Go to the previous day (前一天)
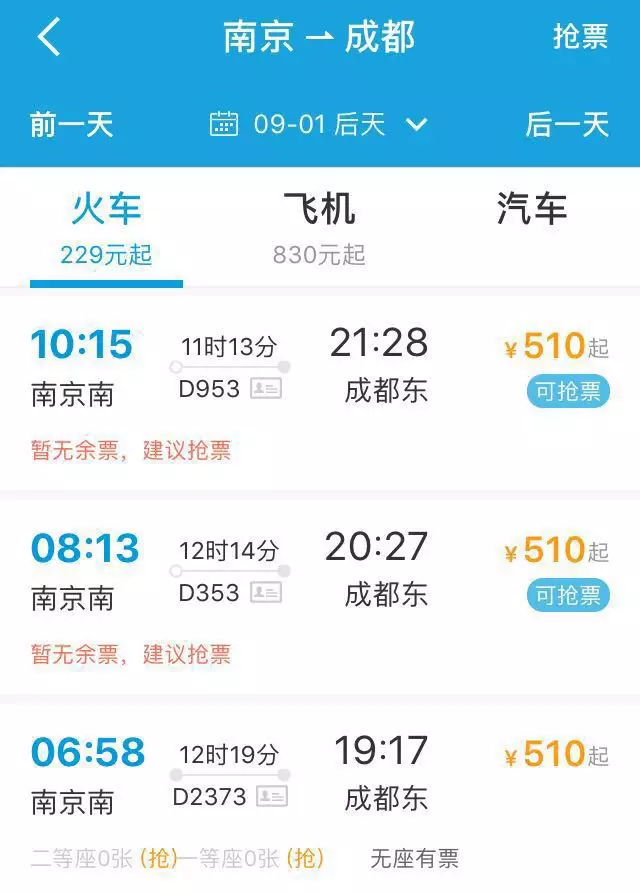 tap(72, 124)
